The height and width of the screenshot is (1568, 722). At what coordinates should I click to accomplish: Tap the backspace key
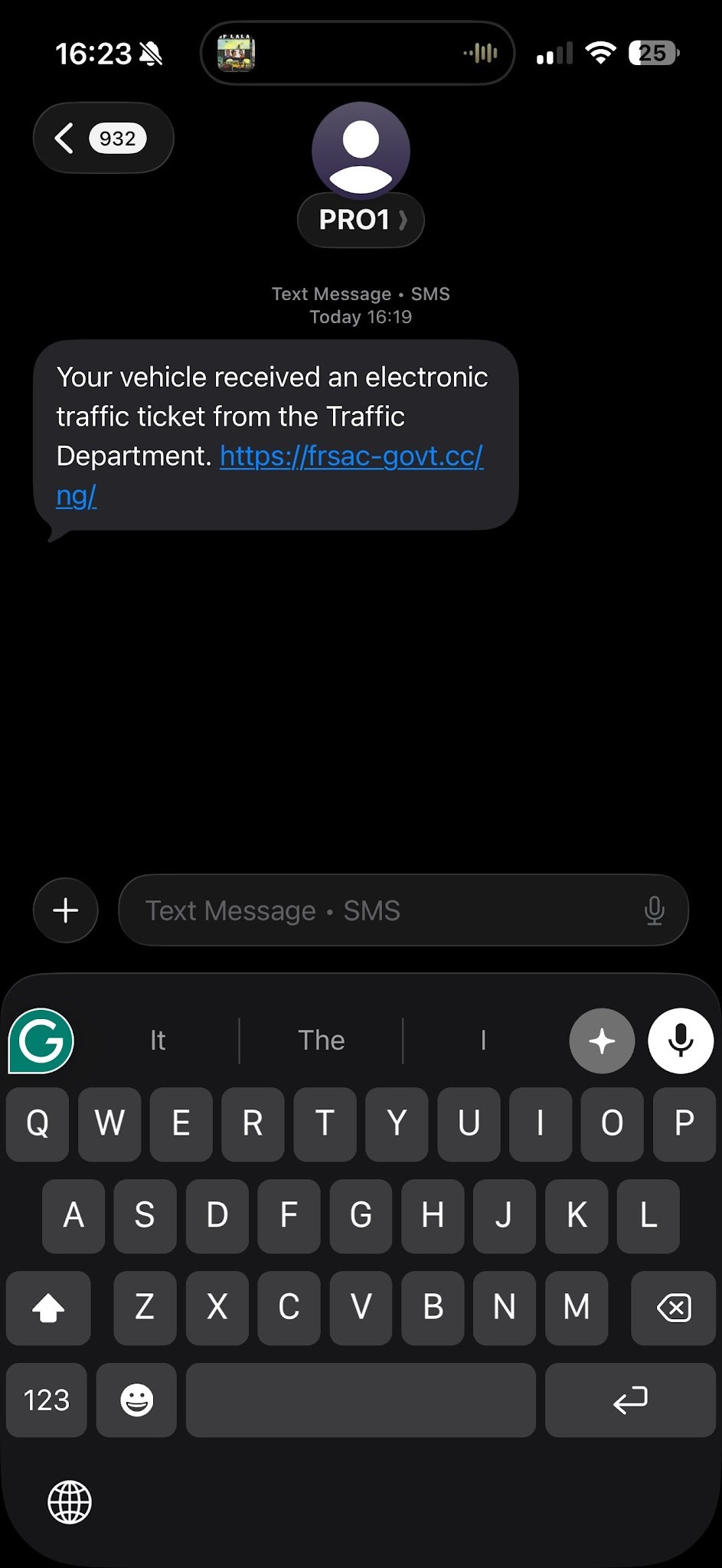coord(673,1308)
